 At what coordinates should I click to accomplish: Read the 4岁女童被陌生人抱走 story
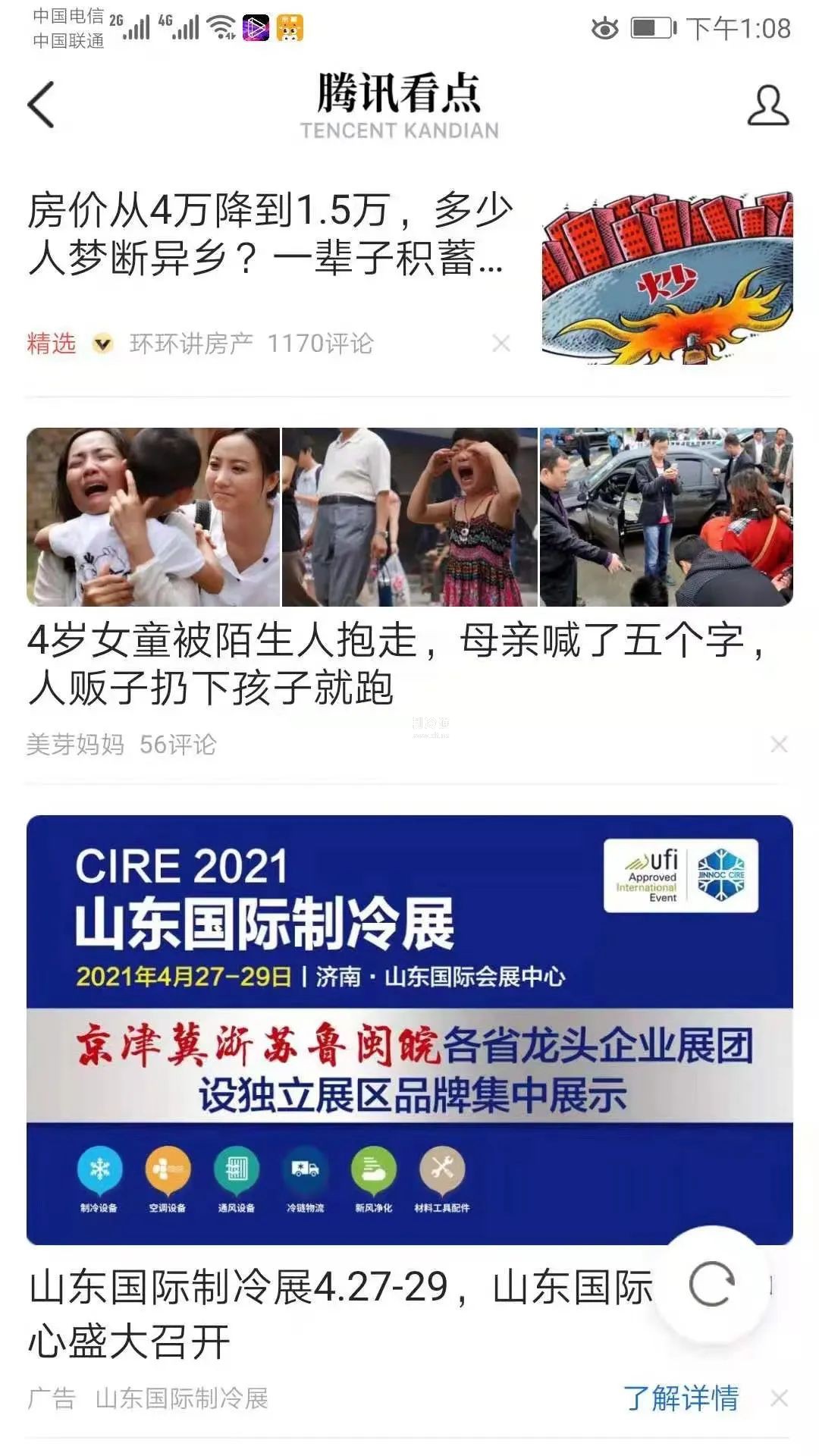tap(394, 664)
